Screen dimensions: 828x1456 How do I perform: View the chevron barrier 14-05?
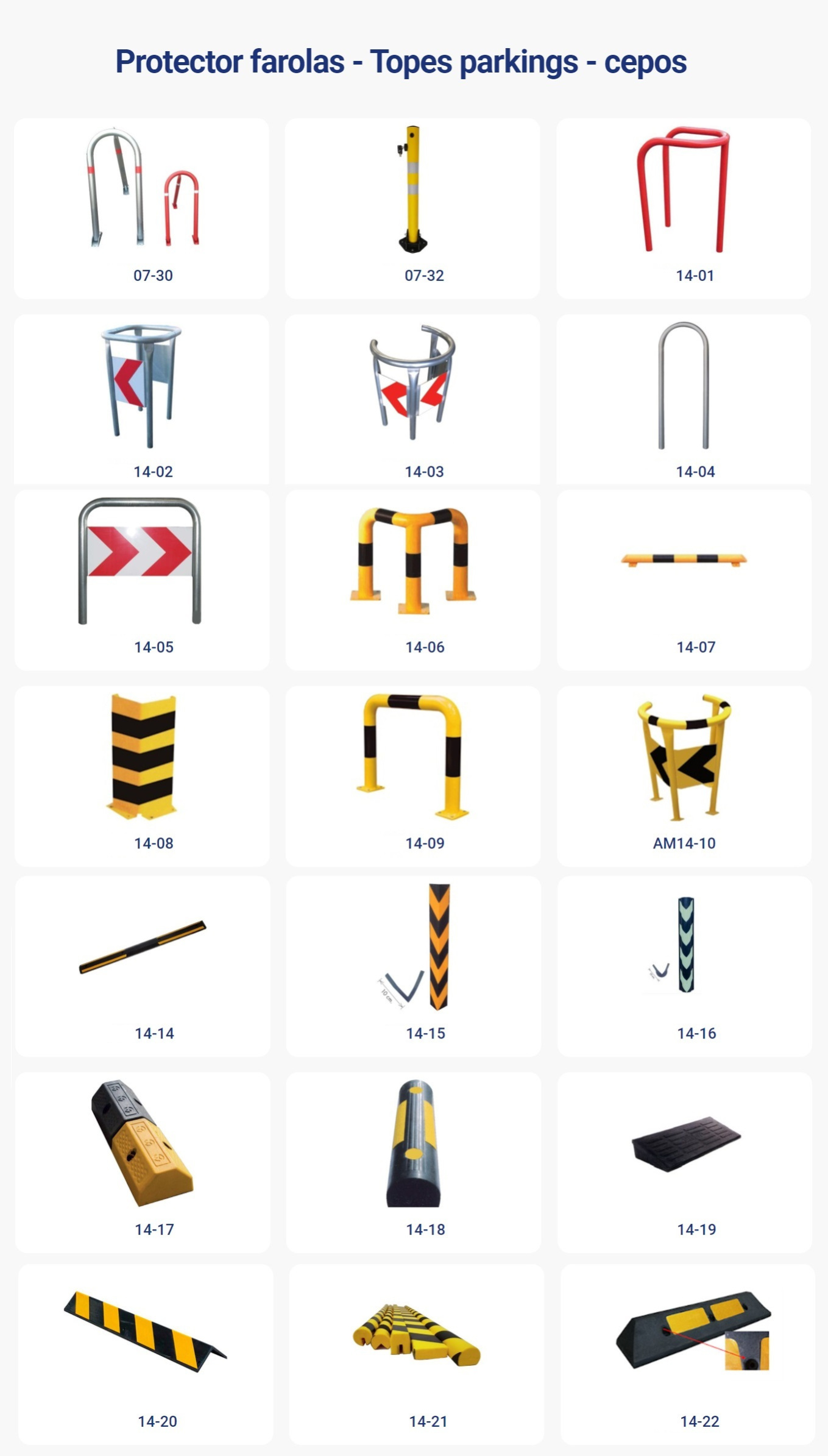141,579
